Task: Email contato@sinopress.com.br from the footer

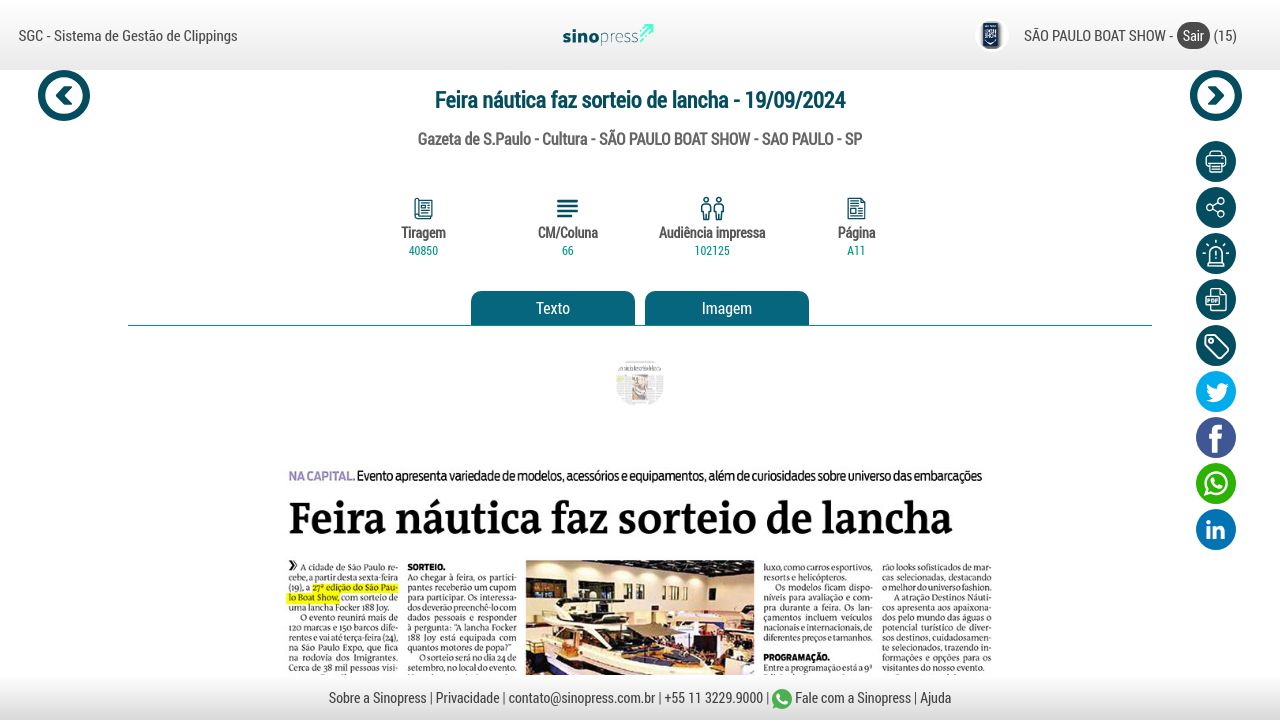Action: pos(581,698)
